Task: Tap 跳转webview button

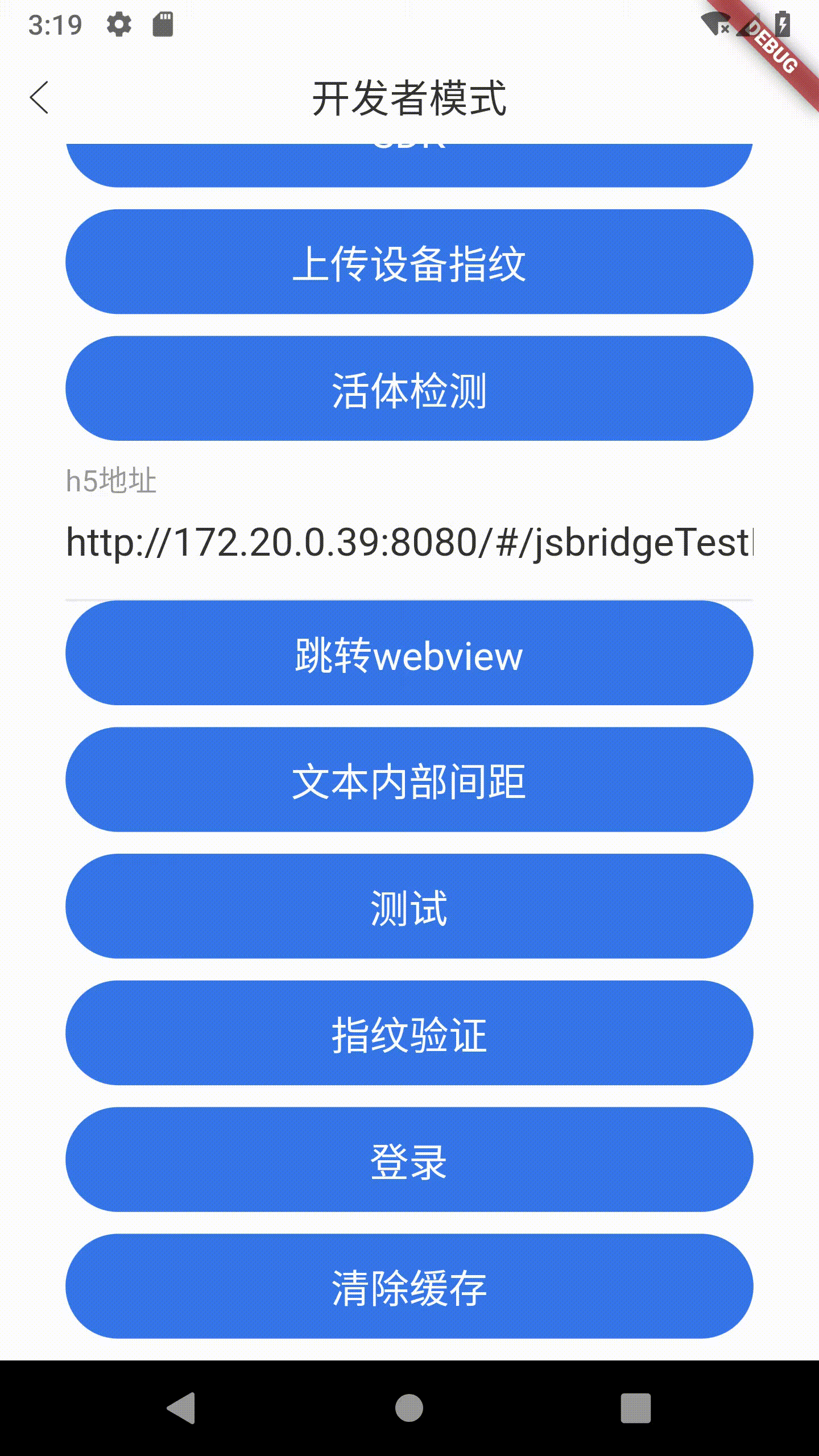Action: point(409,653)
